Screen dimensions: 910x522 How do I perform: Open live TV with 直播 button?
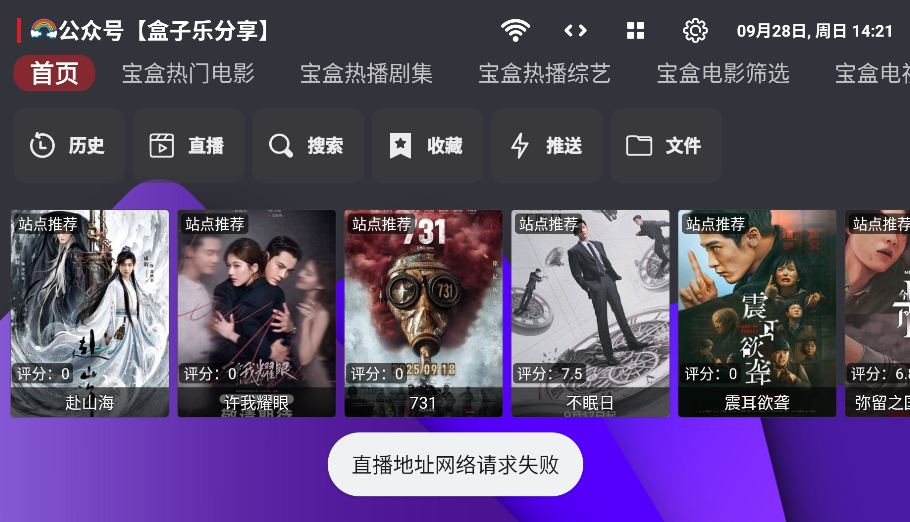point(188,146)
